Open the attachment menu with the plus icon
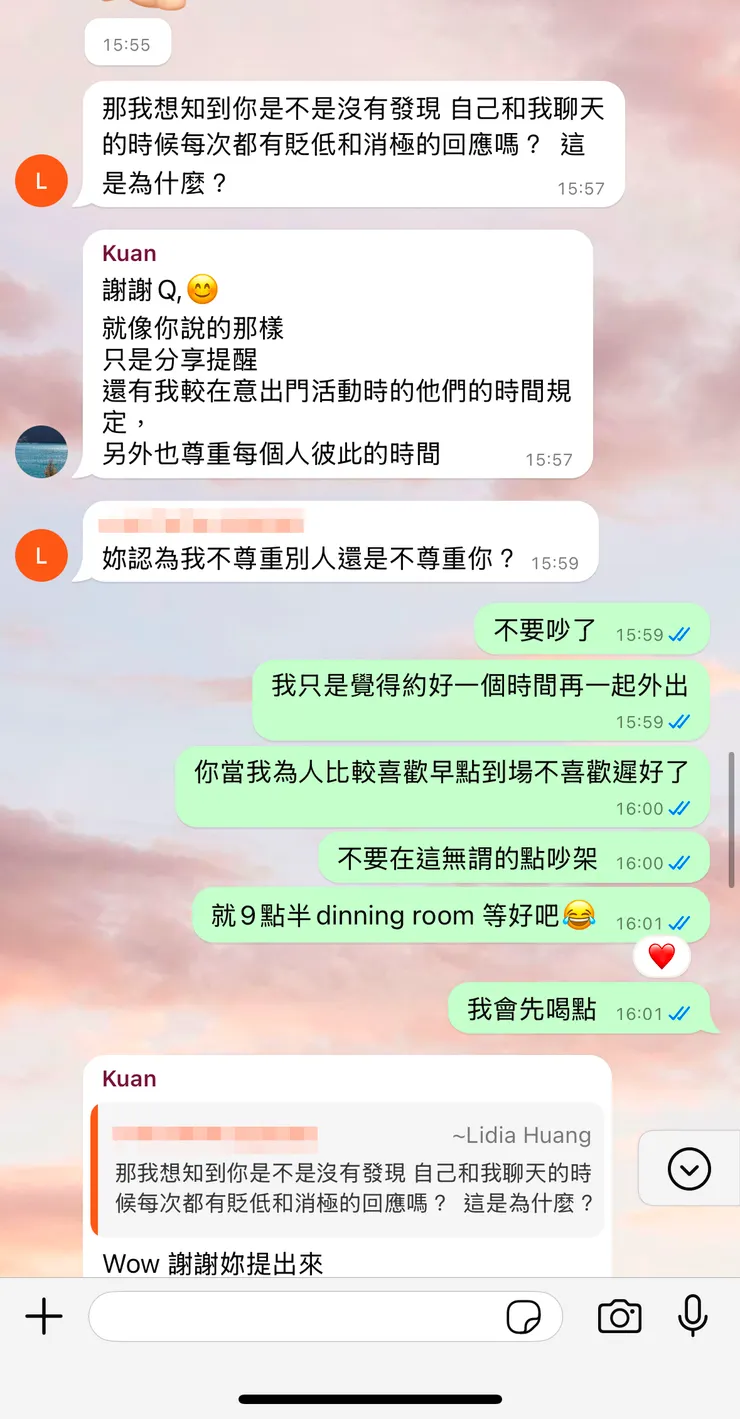This screenshot has width=740, height=1419. 43,1317
